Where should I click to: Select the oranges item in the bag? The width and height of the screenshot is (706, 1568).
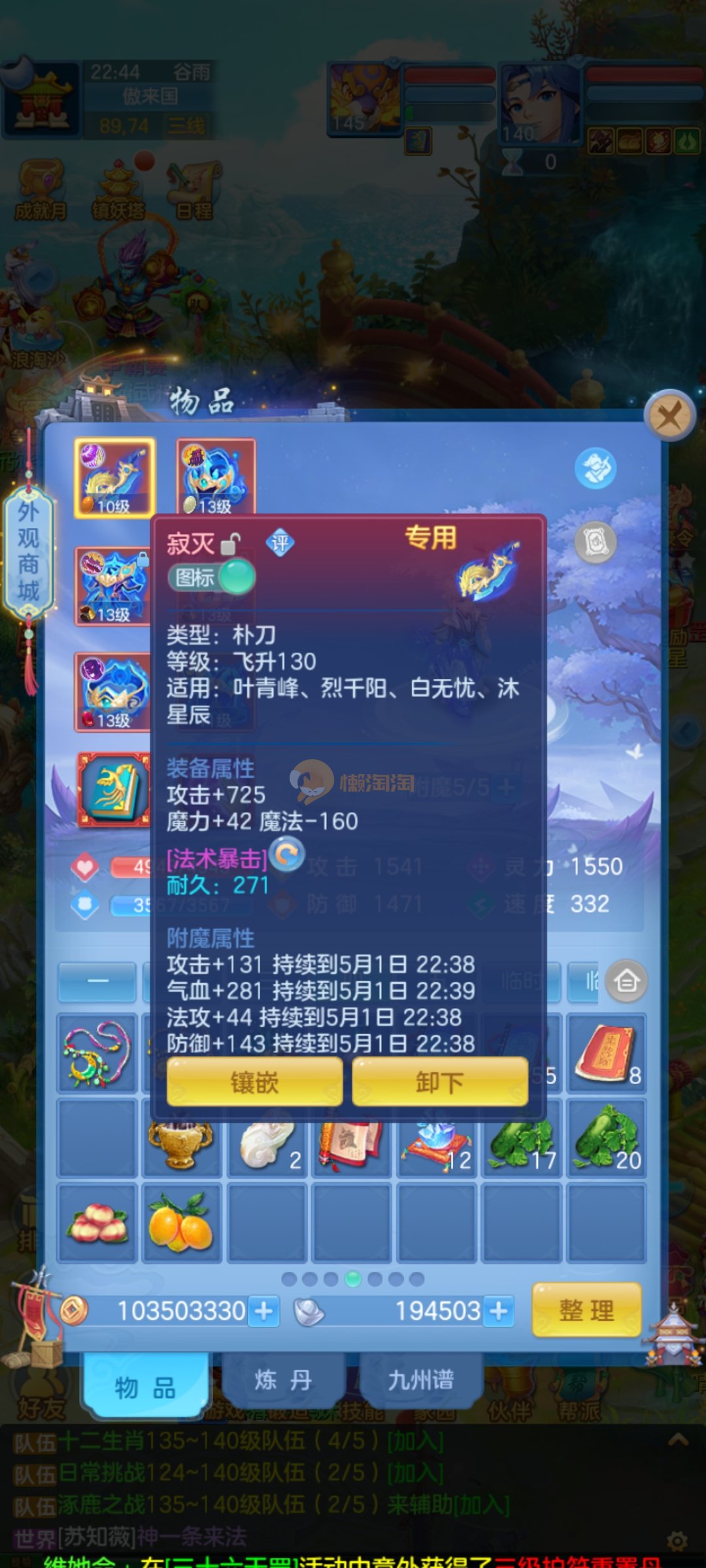tap(181, 1222)
